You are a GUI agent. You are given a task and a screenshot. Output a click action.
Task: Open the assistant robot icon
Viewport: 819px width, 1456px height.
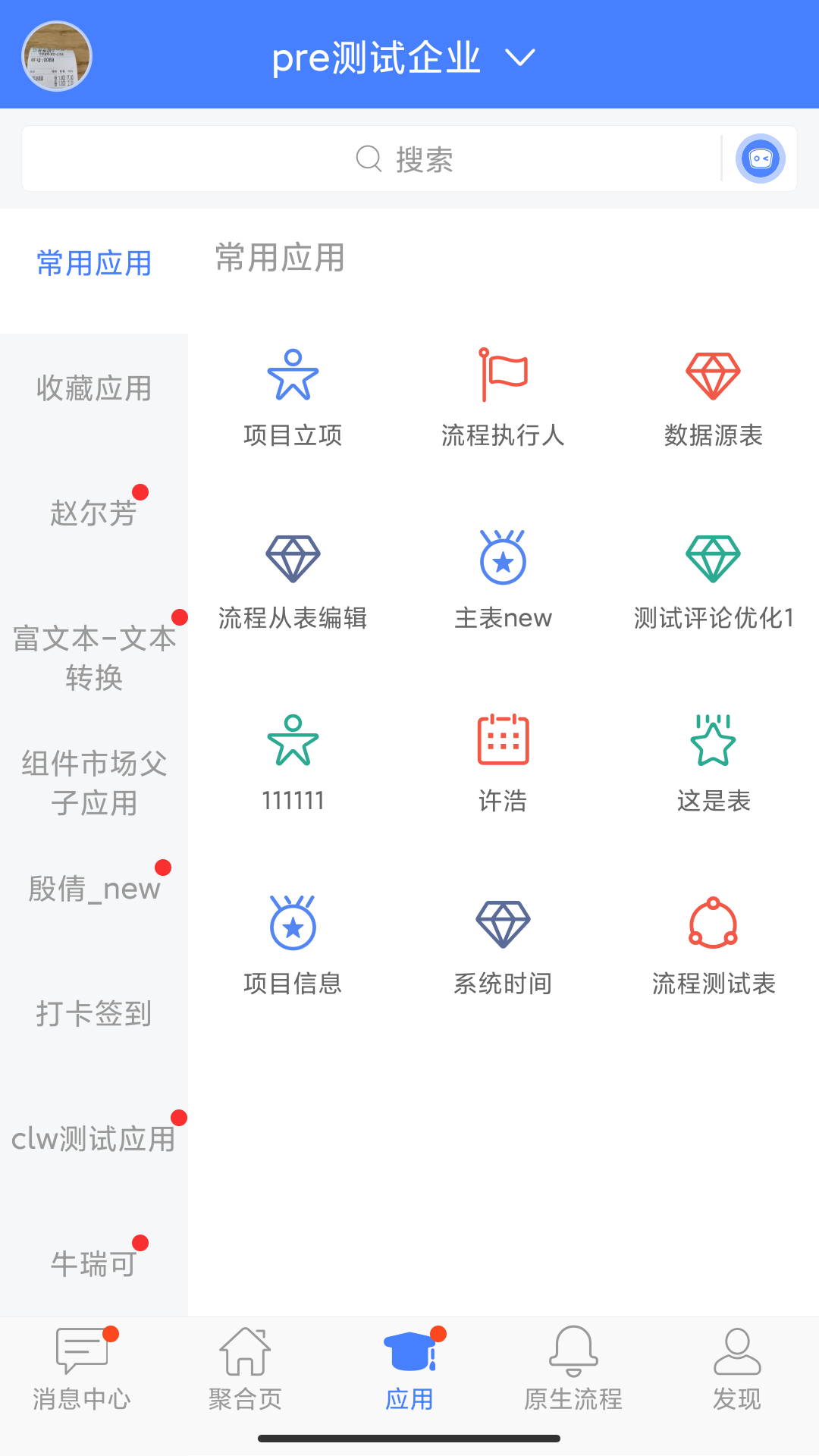point(760,158)
